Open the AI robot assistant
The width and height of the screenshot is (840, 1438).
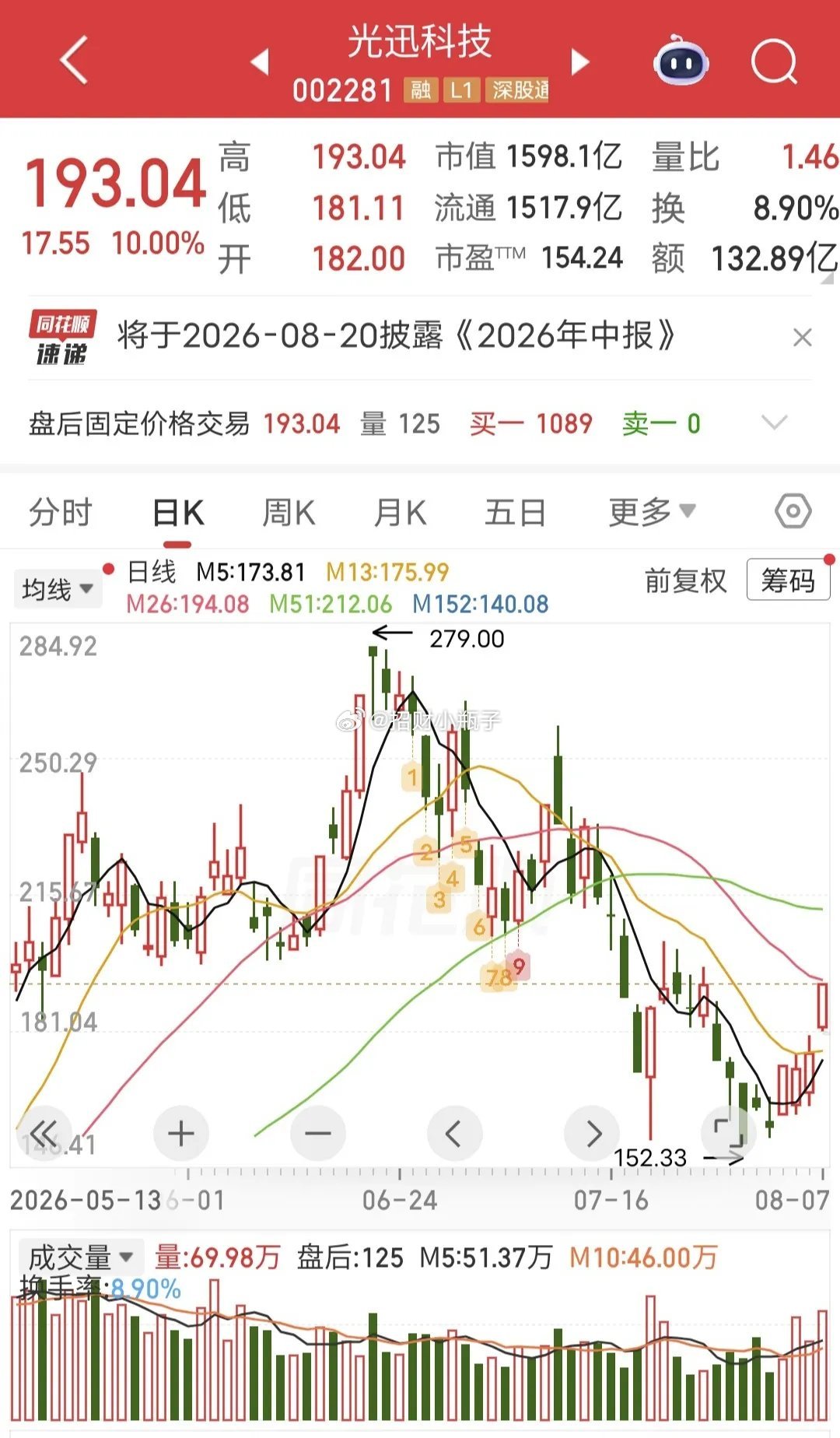[x=680, y=61]
